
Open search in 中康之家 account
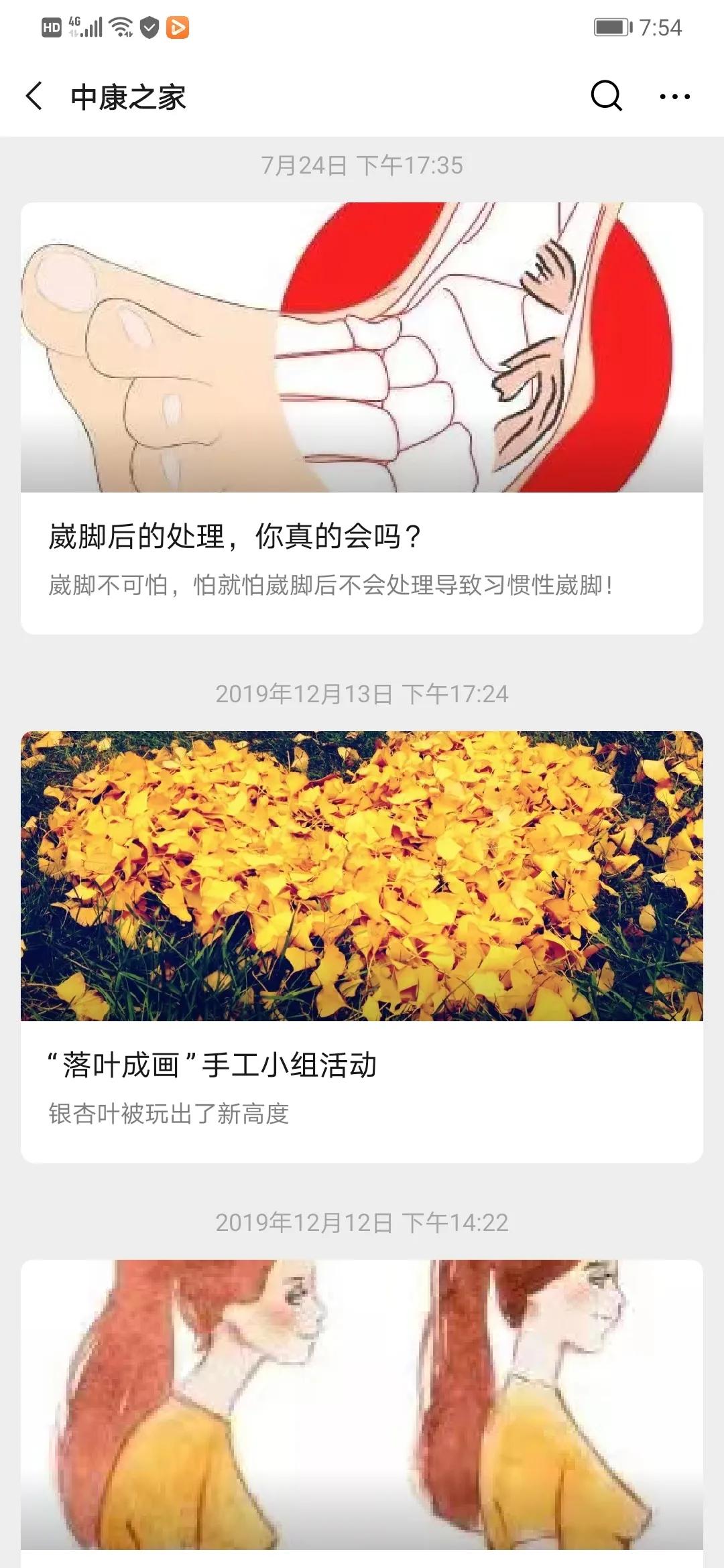tap(606, 96)
